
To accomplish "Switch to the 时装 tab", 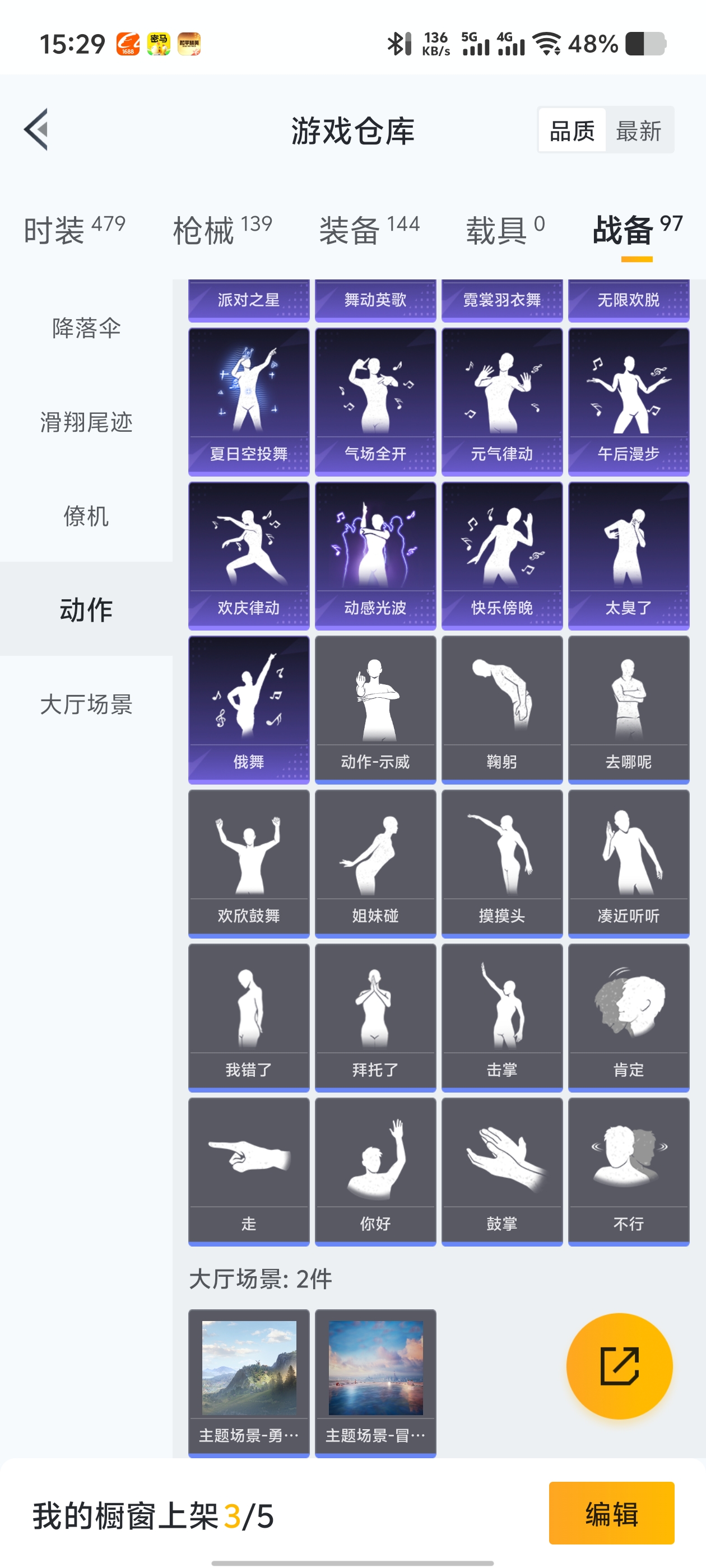I will pyautogui.click(x=75, y=230).
